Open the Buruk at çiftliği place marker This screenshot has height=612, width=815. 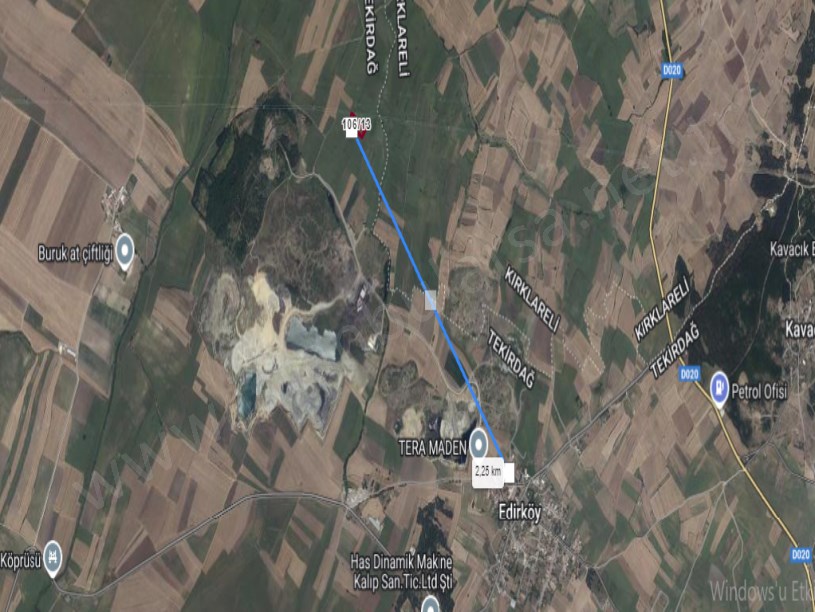(x=125, y=250)
